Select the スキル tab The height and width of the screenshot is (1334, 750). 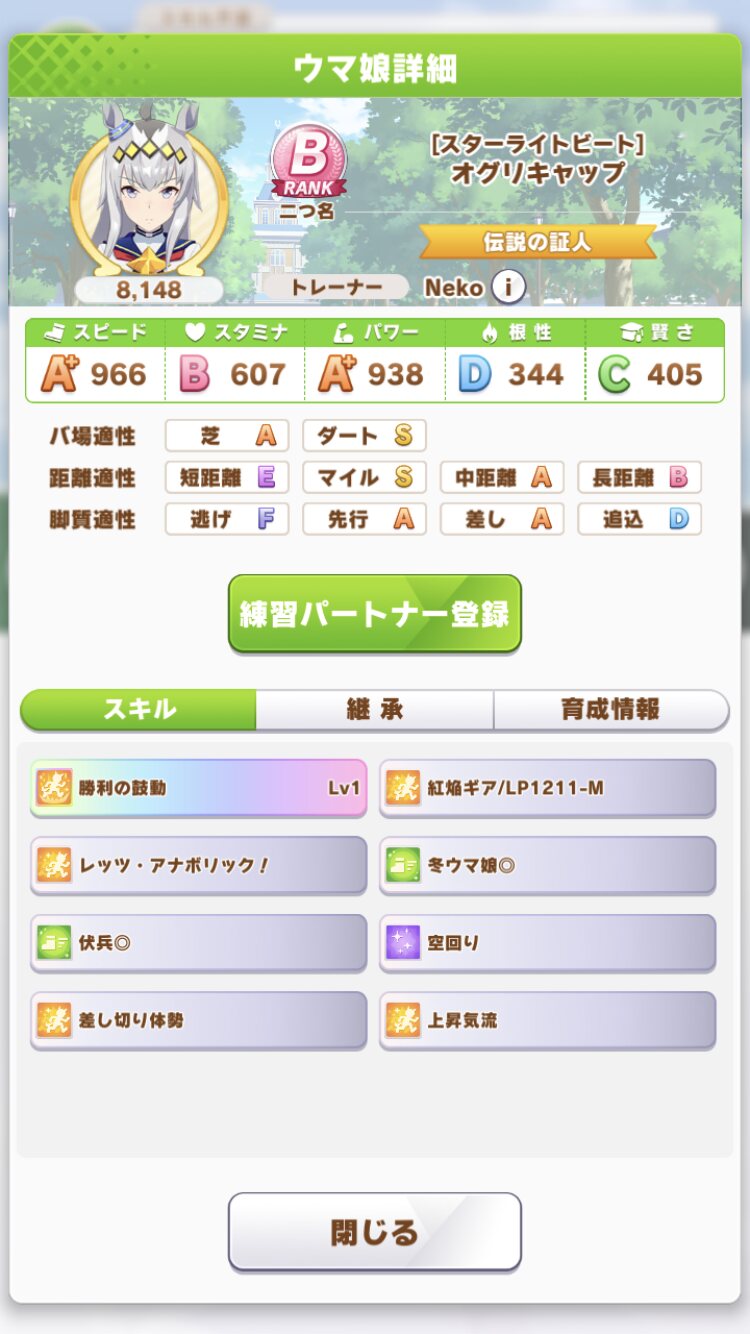click(x=139, y=710)
